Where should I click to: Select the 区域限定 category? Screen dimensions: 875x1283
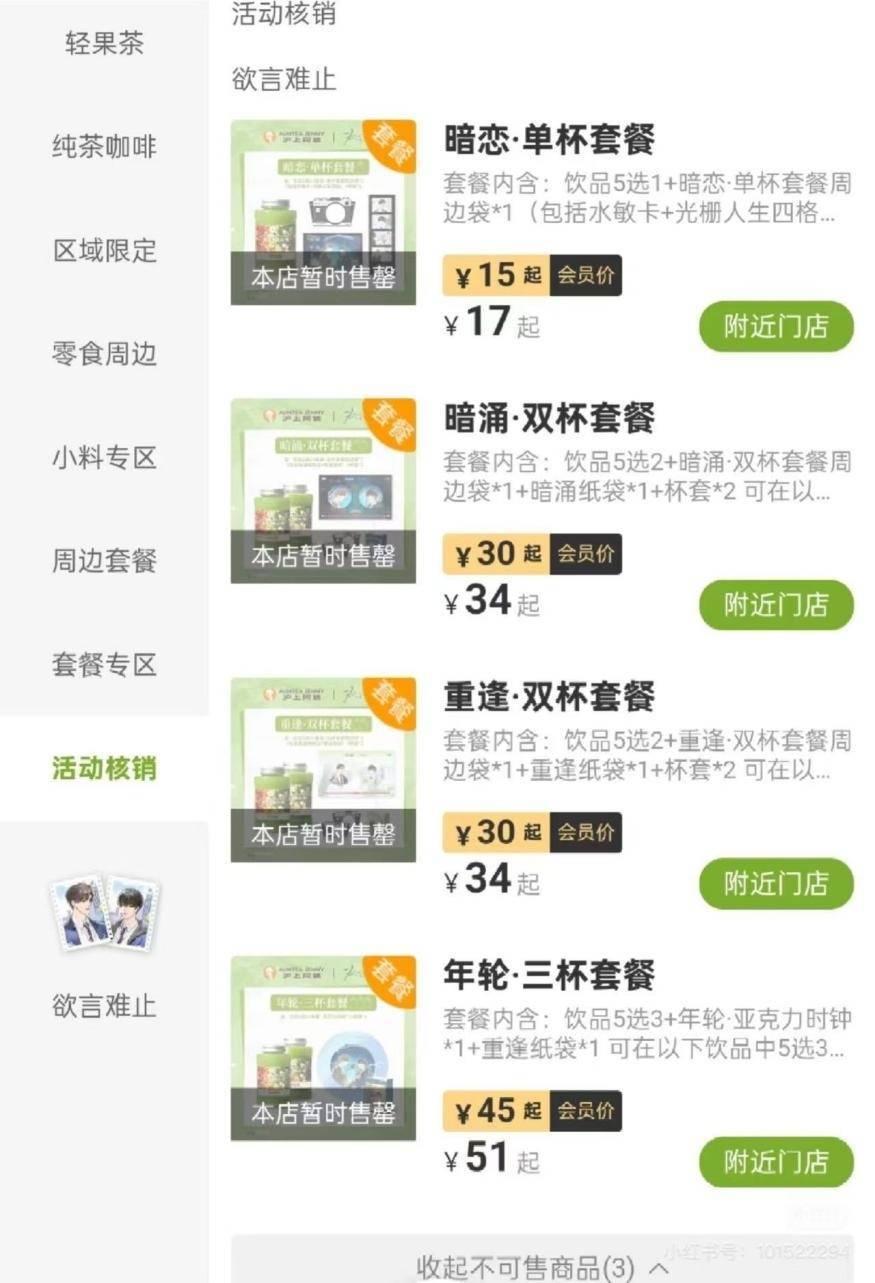pyautogui.click(x=104, y=250)
